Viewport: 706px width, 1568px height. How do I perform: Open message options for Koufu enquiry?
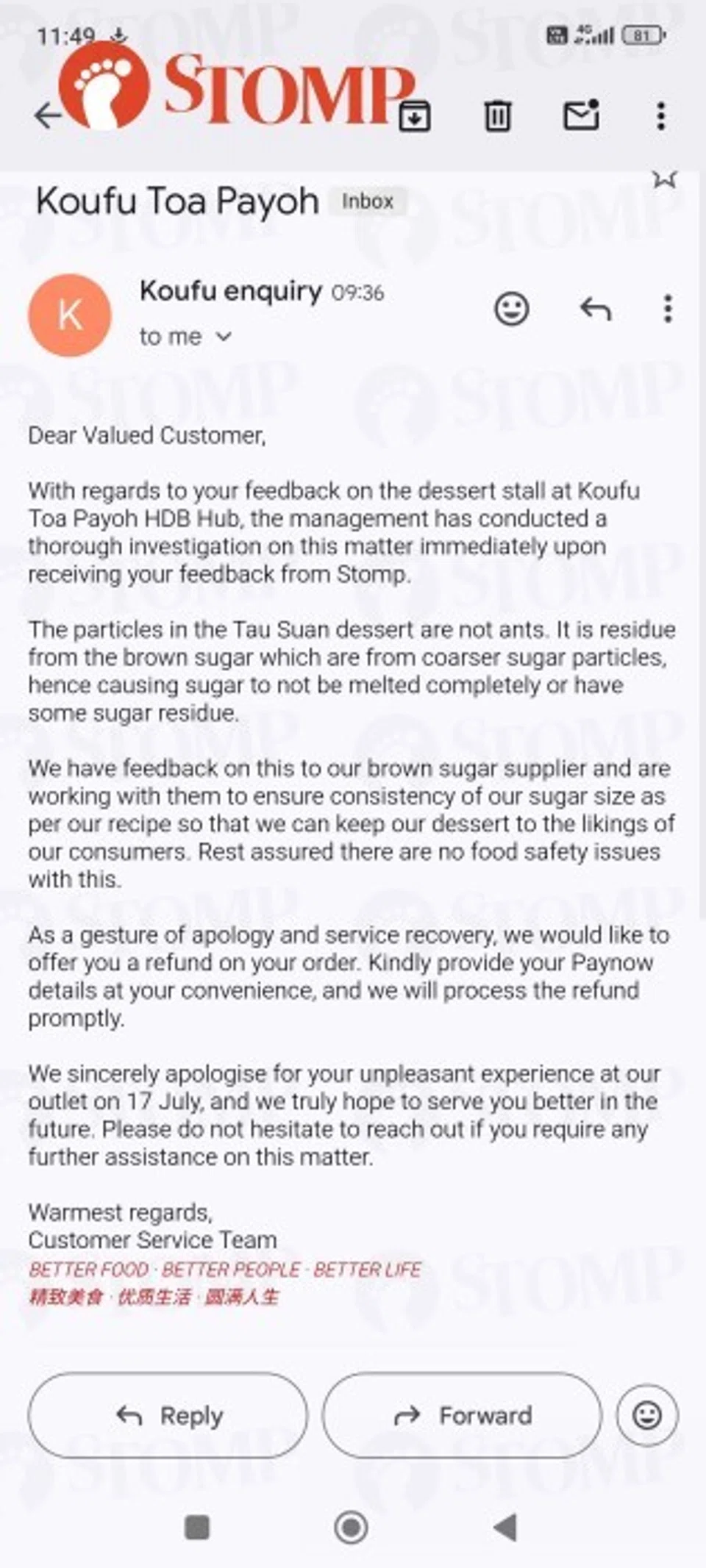[x=667, y=309]
